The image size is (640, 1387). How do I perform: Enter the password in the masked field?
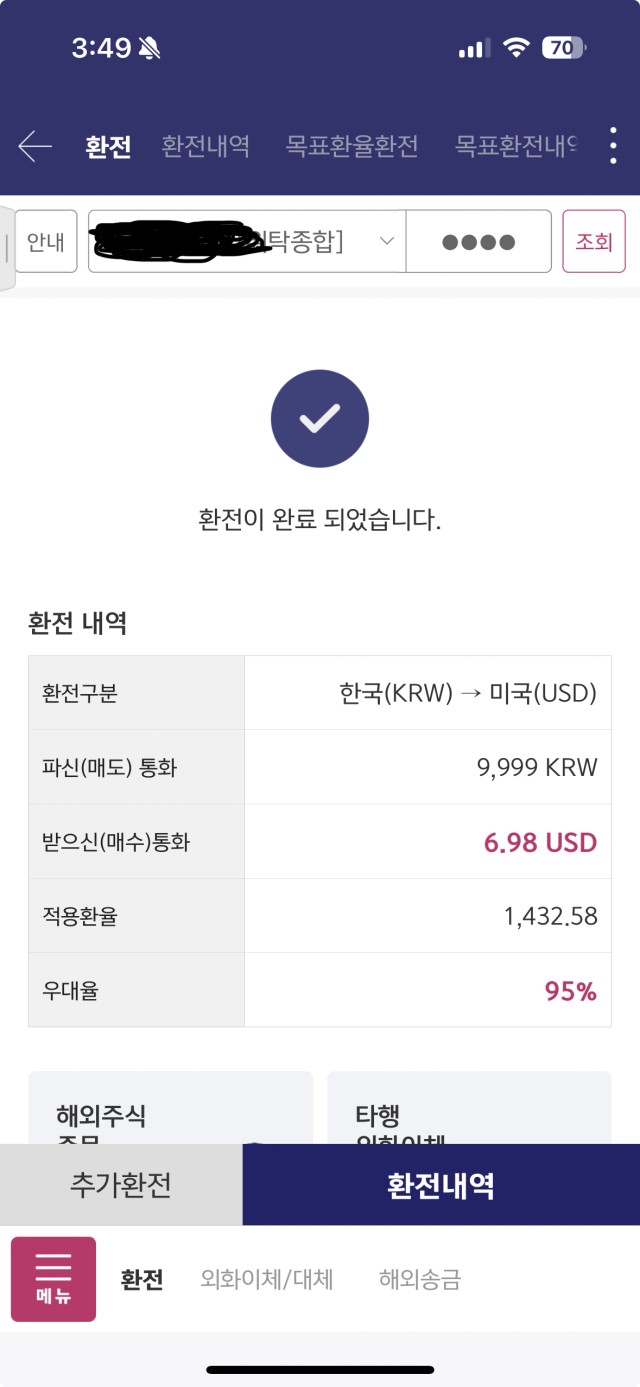(478, 241)
